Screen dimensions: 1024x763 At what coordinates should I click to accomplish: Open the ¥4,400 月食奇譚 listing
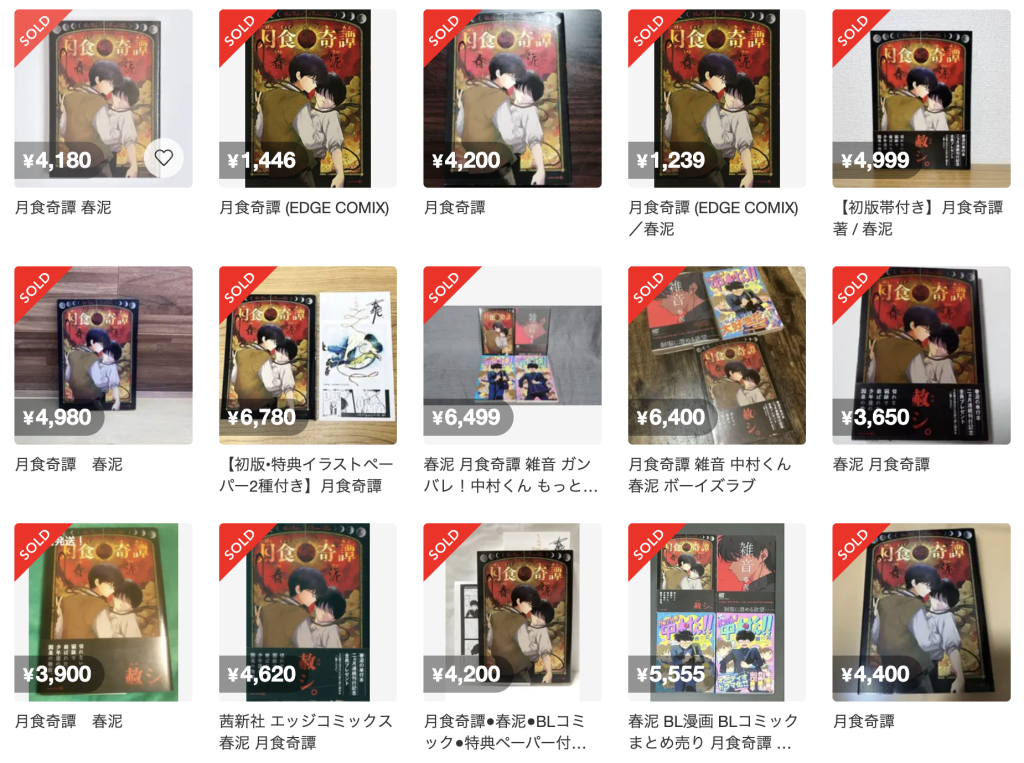pos(921,611)
